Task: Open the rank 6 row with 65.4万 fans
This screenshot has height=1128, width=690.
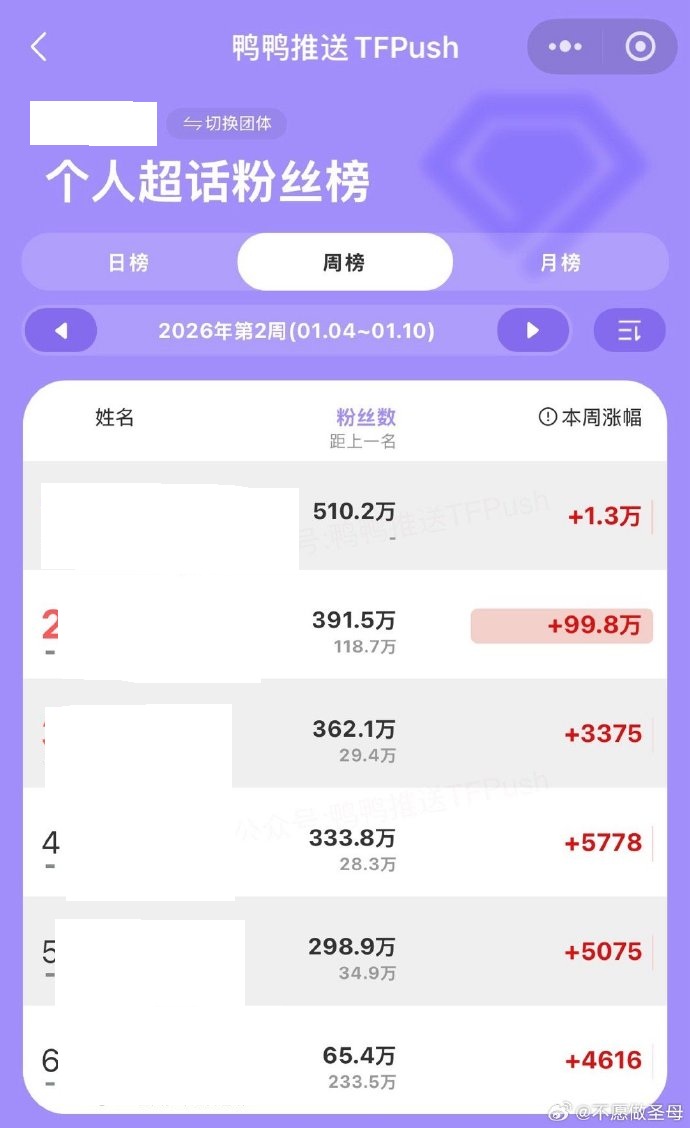Action: (345, 1060)
